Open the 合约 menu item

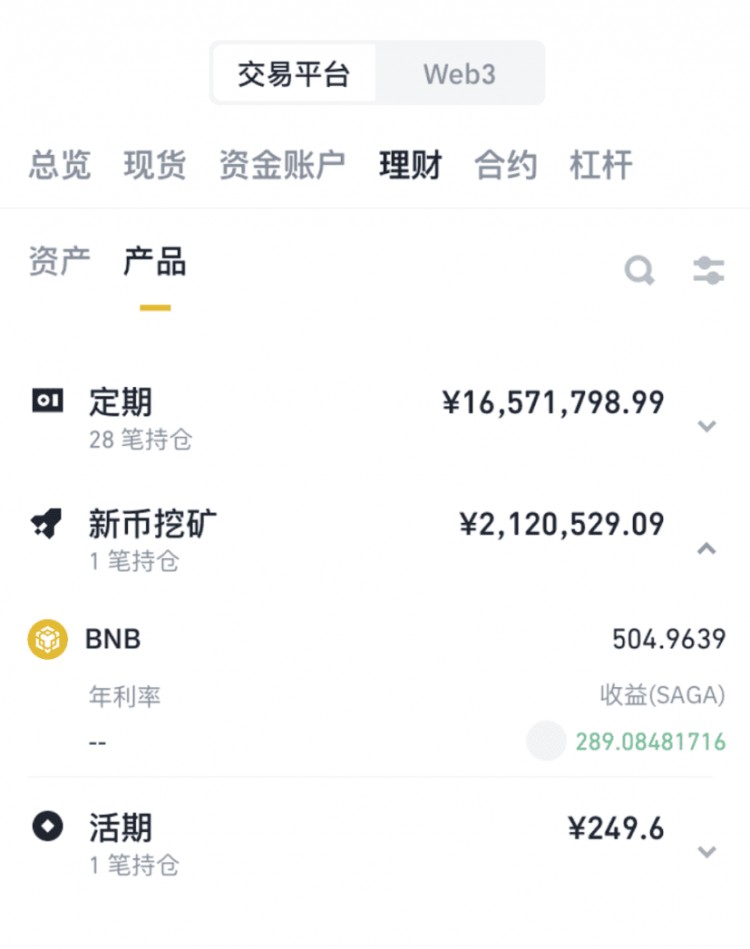(504, 166)
